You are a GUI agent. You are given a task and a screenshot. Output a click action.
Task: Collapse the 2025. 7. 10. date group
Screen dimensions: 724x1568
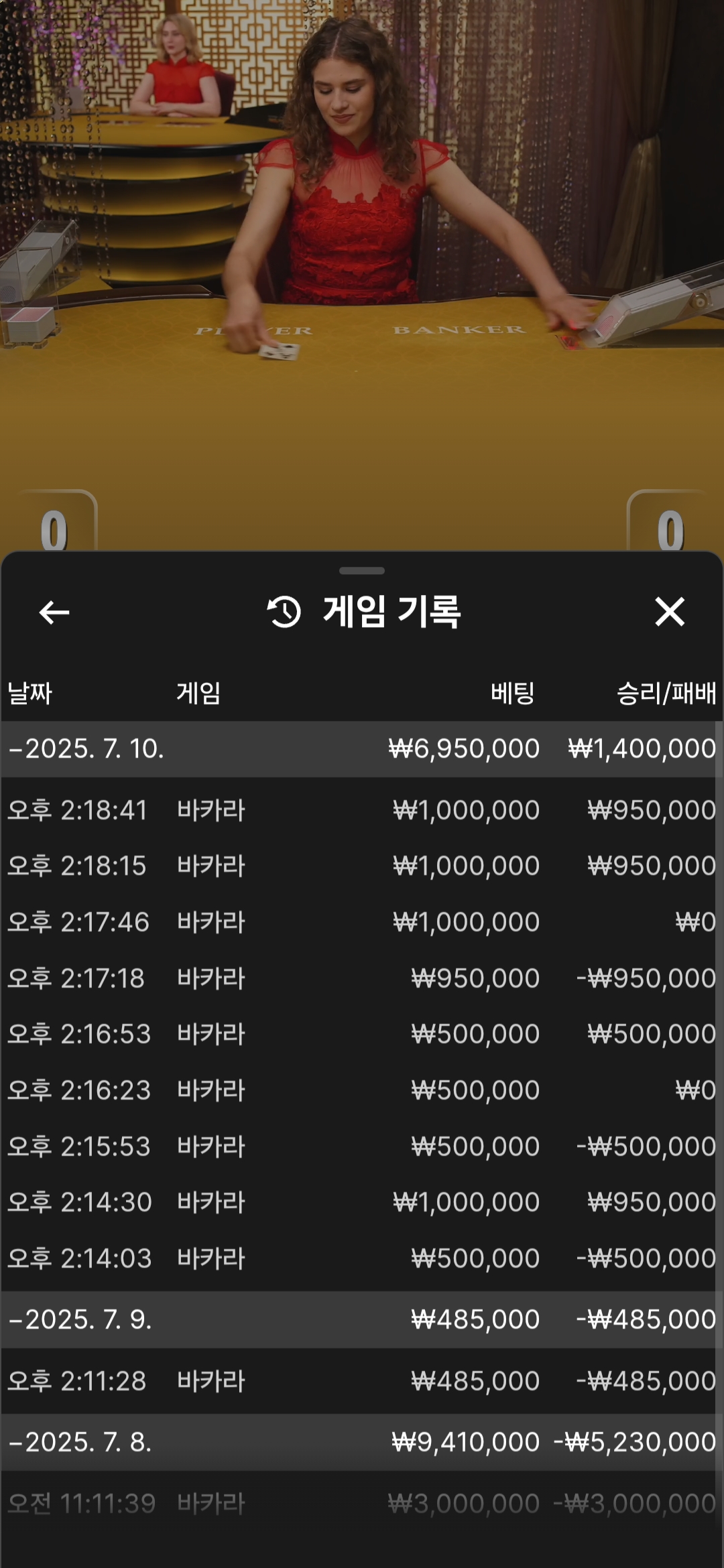[x=362, y=748]
